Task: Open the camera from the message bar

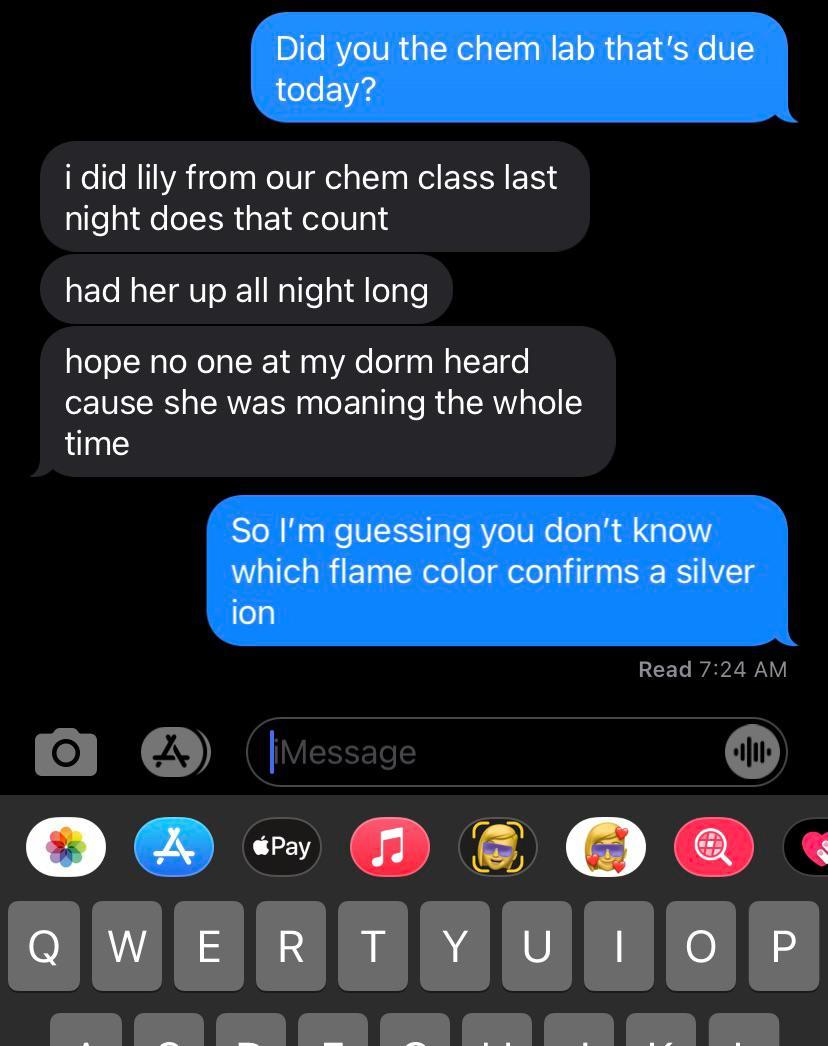Action: coord(64,752)
